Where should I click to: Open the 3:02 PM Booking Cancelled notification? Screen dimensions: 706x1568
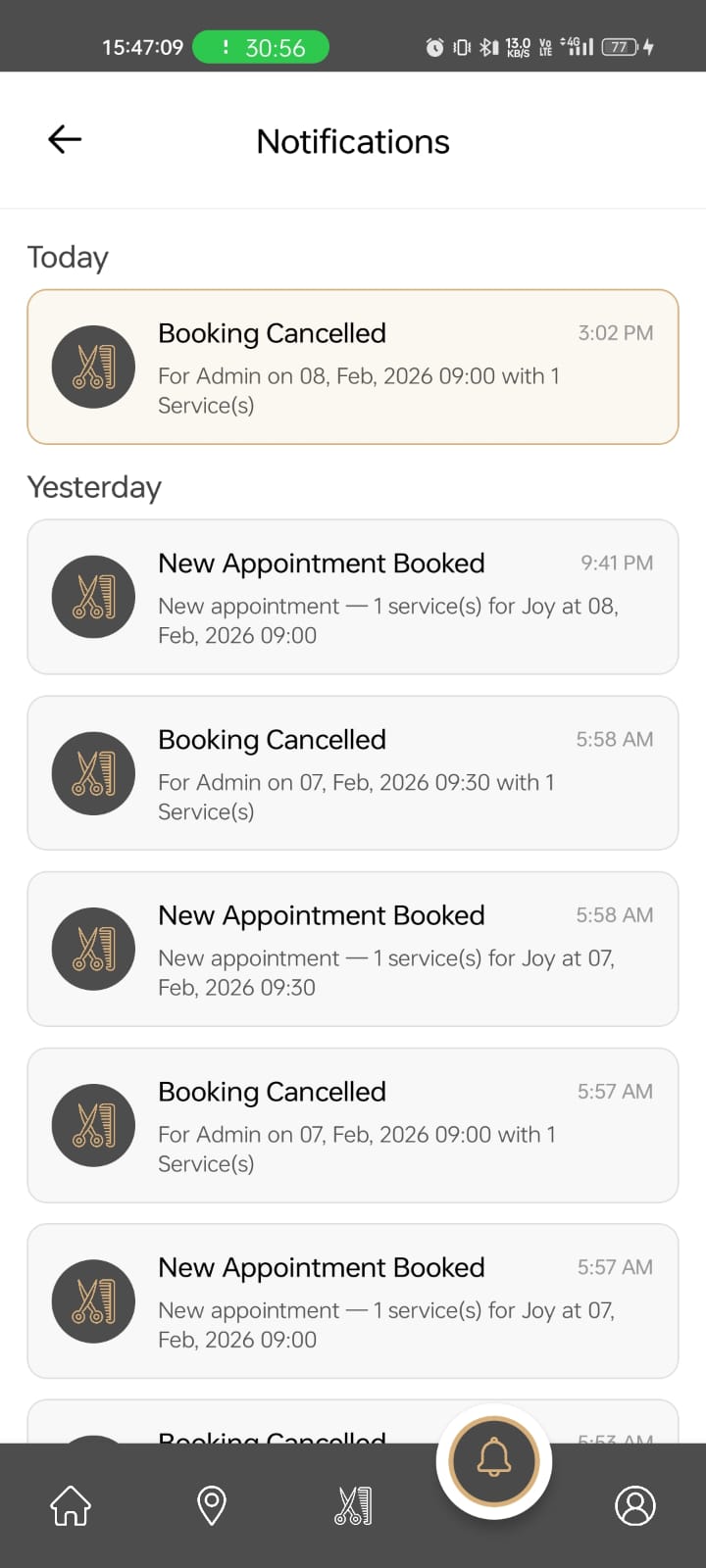click(x=353, y=367)
